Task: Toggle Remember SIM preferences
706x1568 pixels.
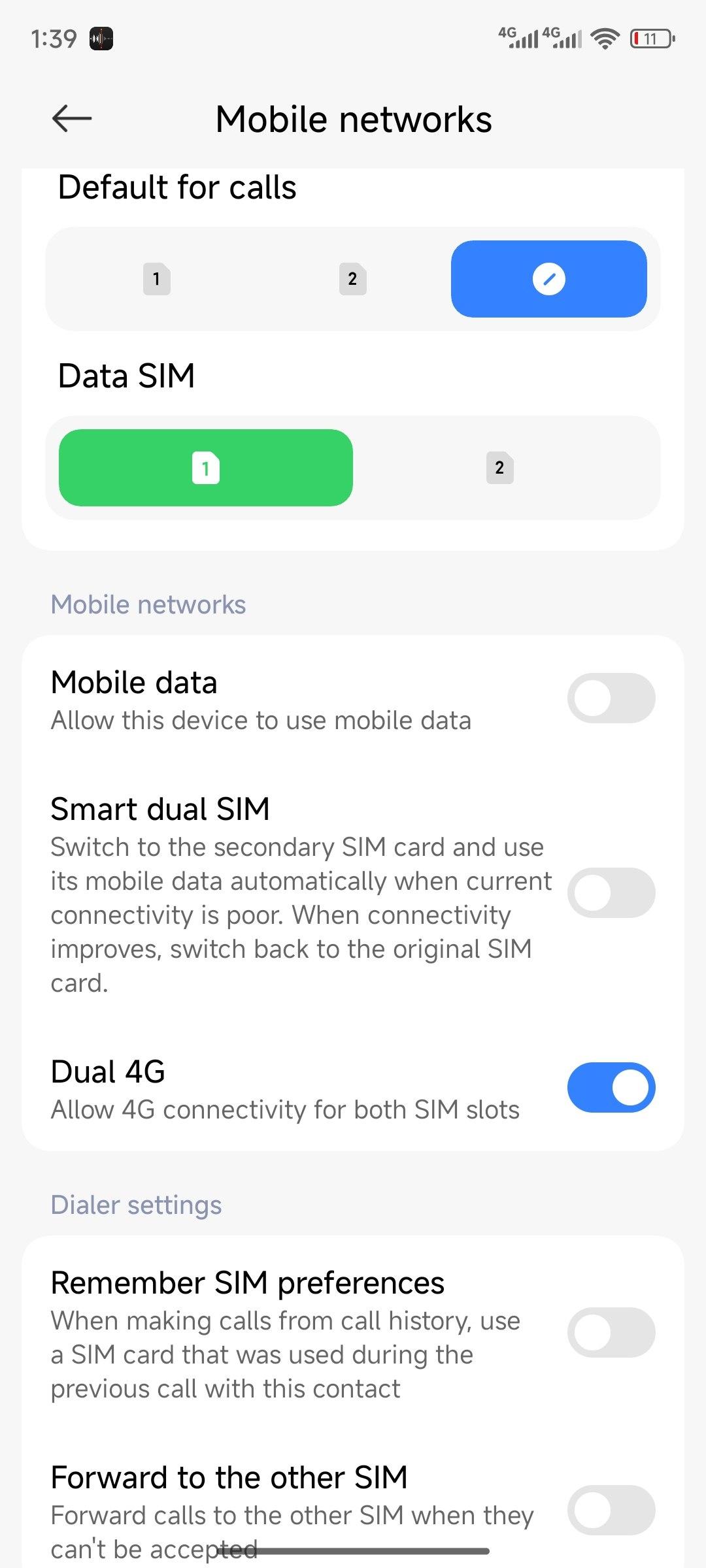Action: tap(611, 1332)
